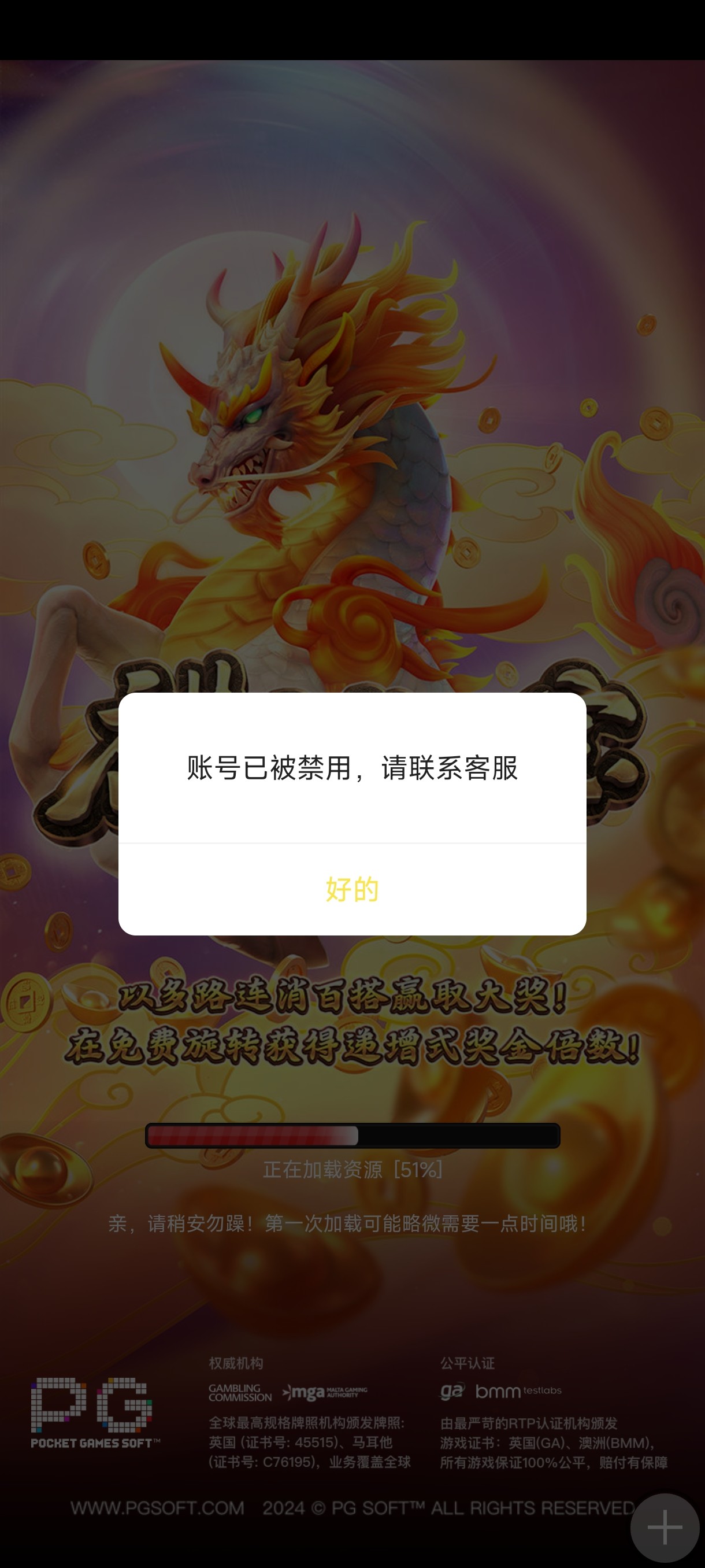Confirm the dialog with 好的

click(x=352, y=889)
